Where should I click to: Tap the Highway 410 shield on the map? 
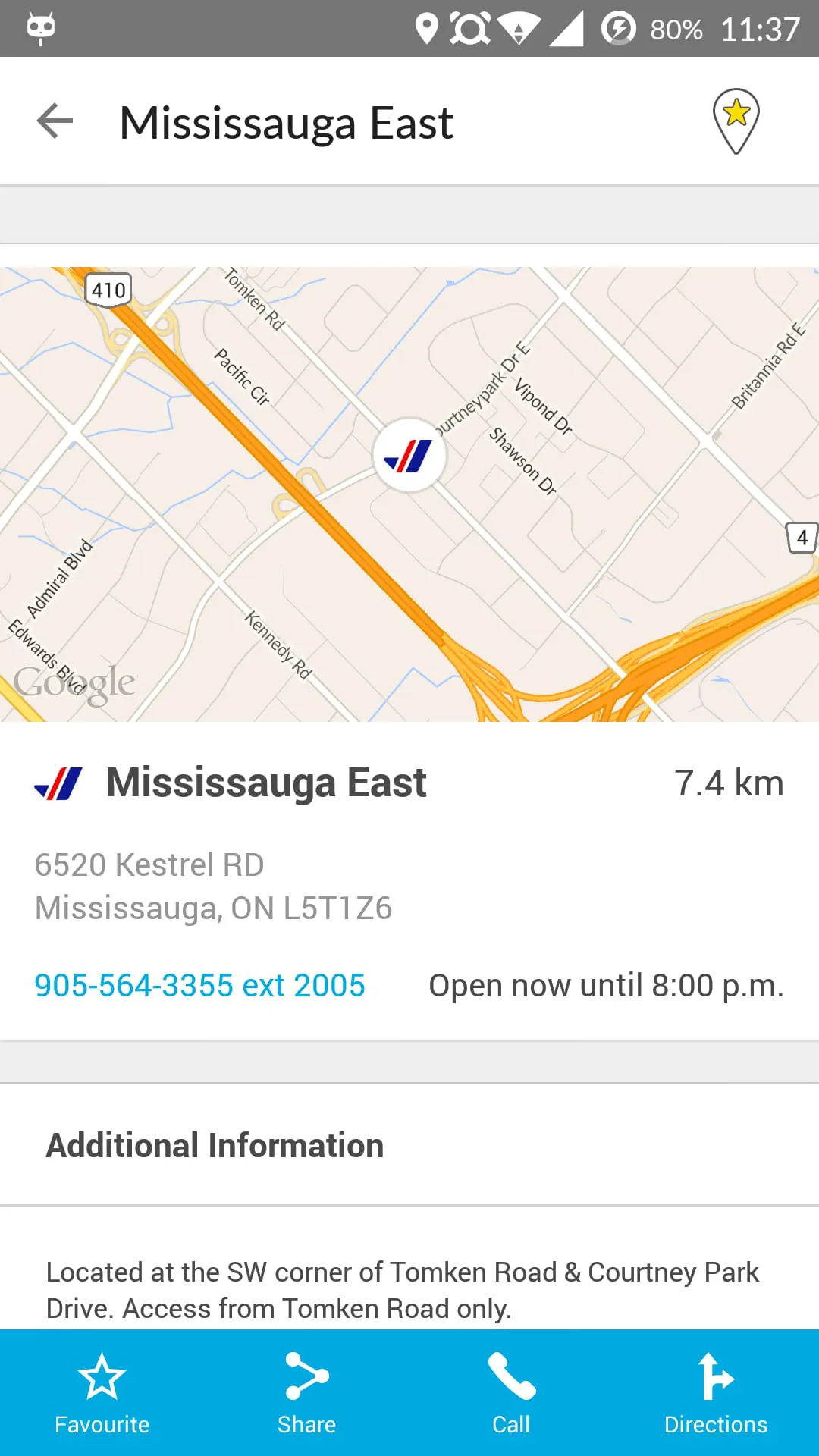[x=109, y=290]
